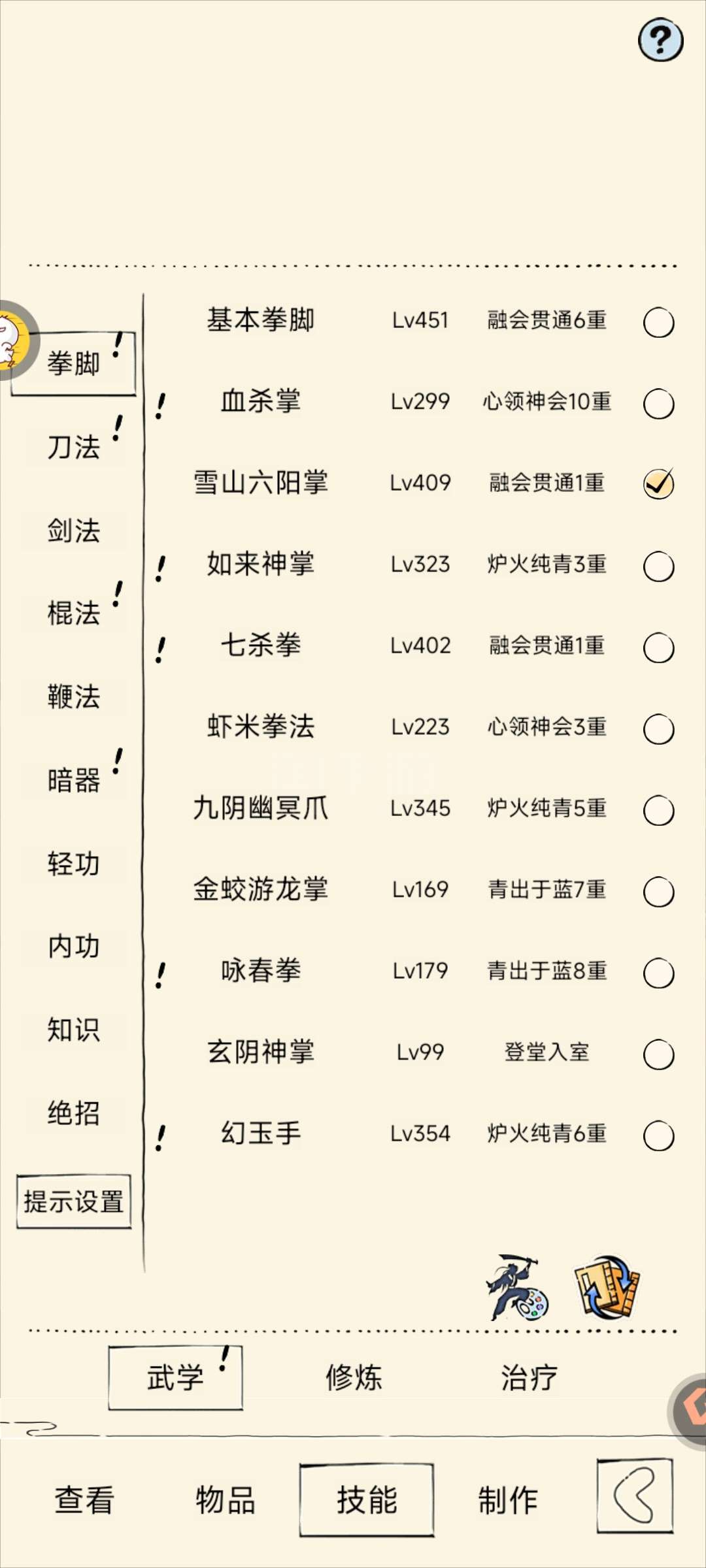The image size is (706, 1568).
Task: Select the 暗器 category
Action: point(74,780)
